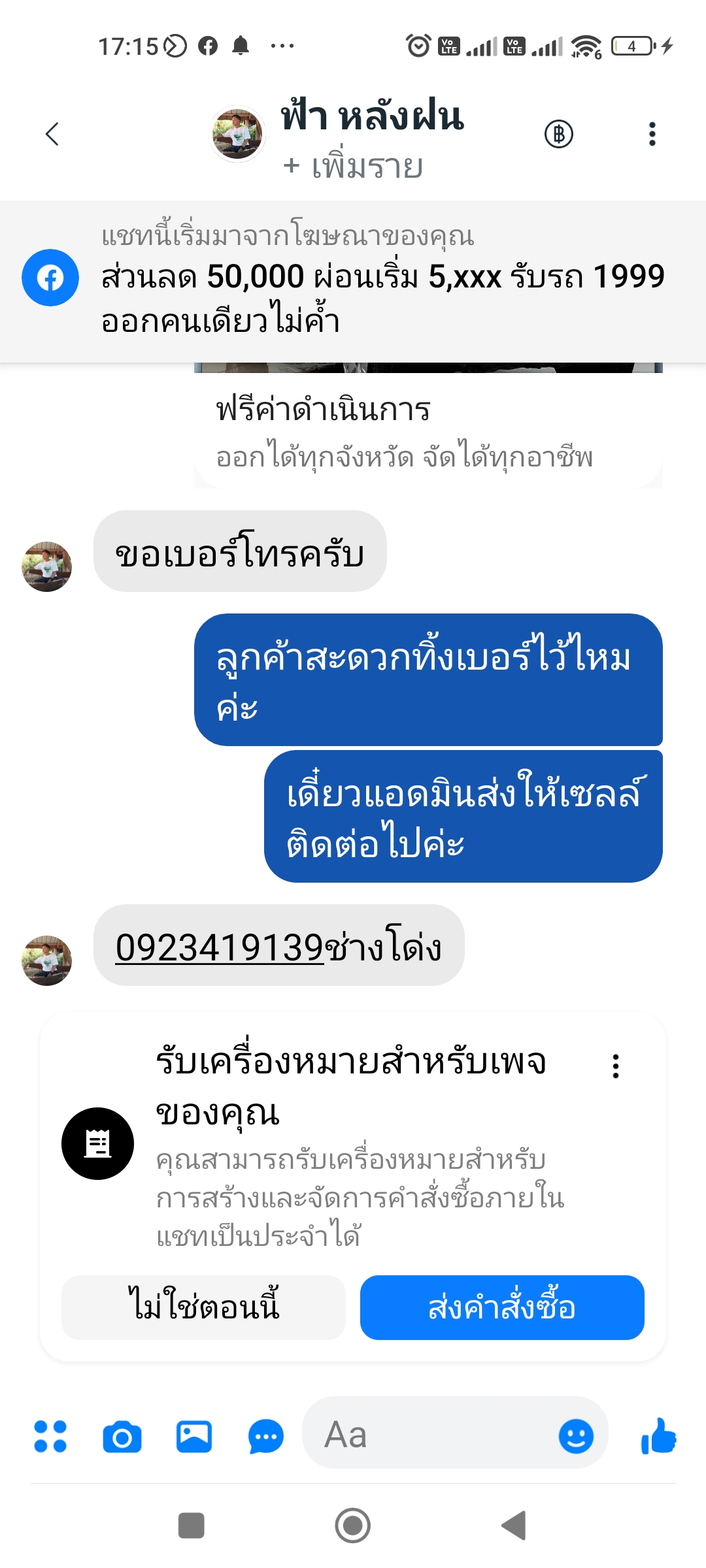The image size is (706, 1568).
Task: Open the four-dot more apps menu
Action: click(x=50, y=1437)
